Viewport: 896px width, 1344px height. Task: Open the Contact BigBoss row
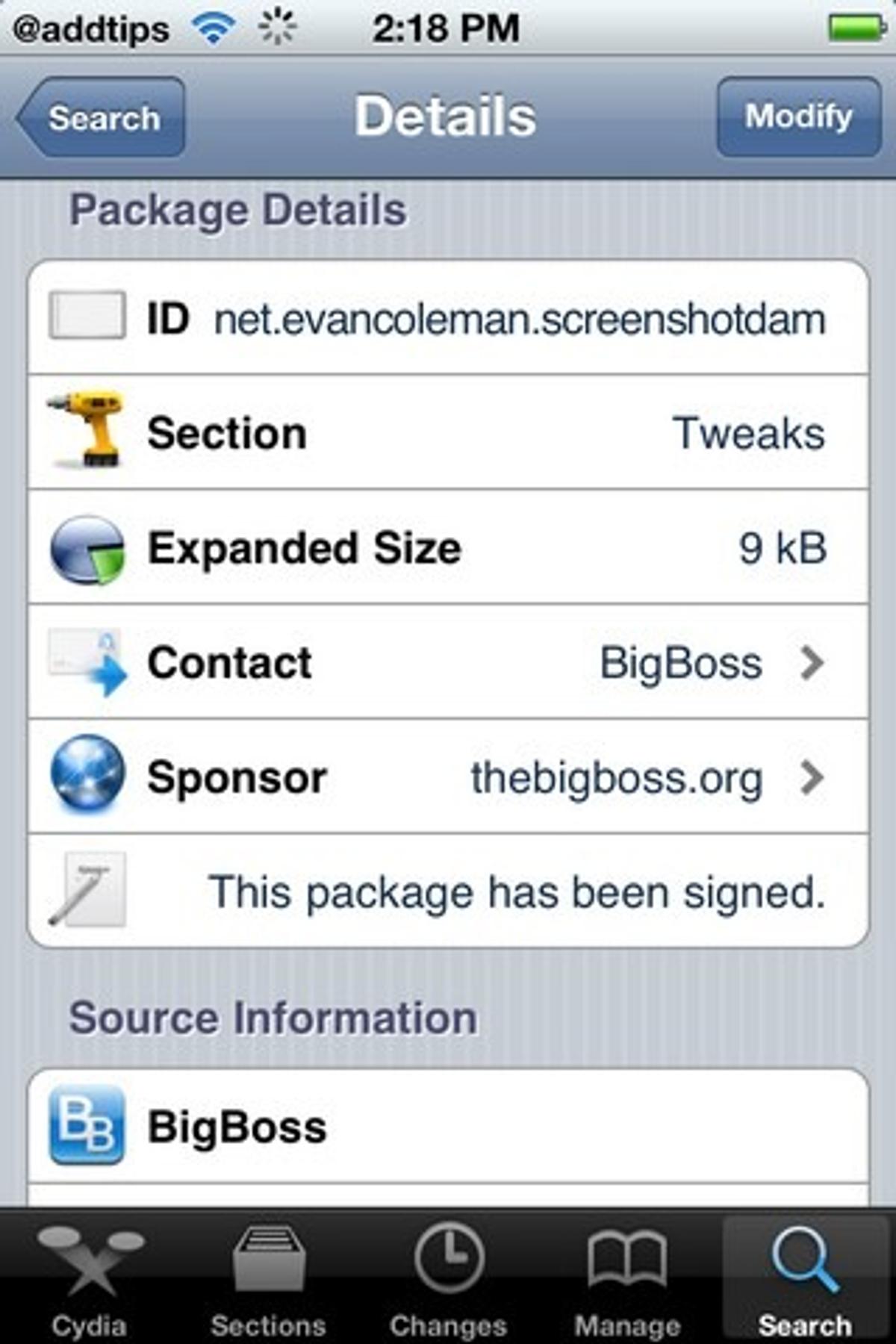click(448, 662)
